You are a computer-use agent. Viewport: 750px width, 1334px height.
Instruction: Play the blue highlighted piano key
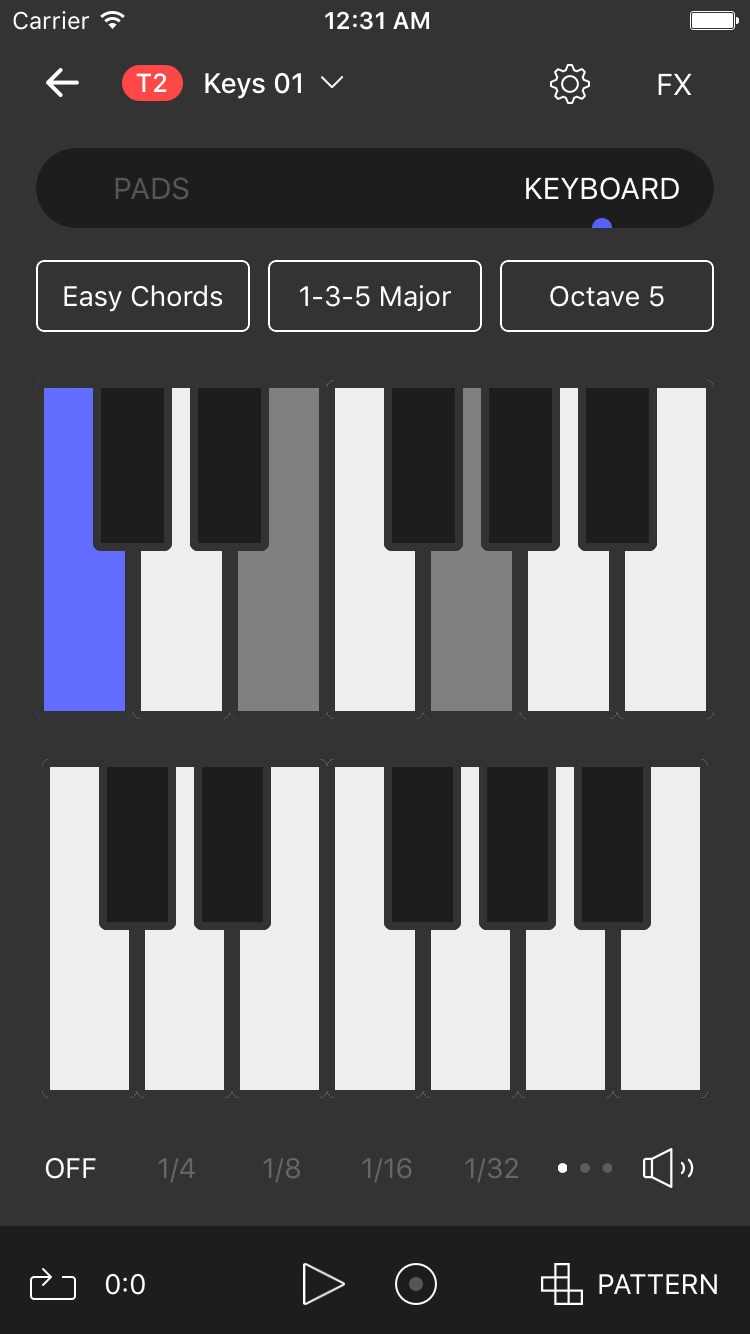click(x=82, y=630)
